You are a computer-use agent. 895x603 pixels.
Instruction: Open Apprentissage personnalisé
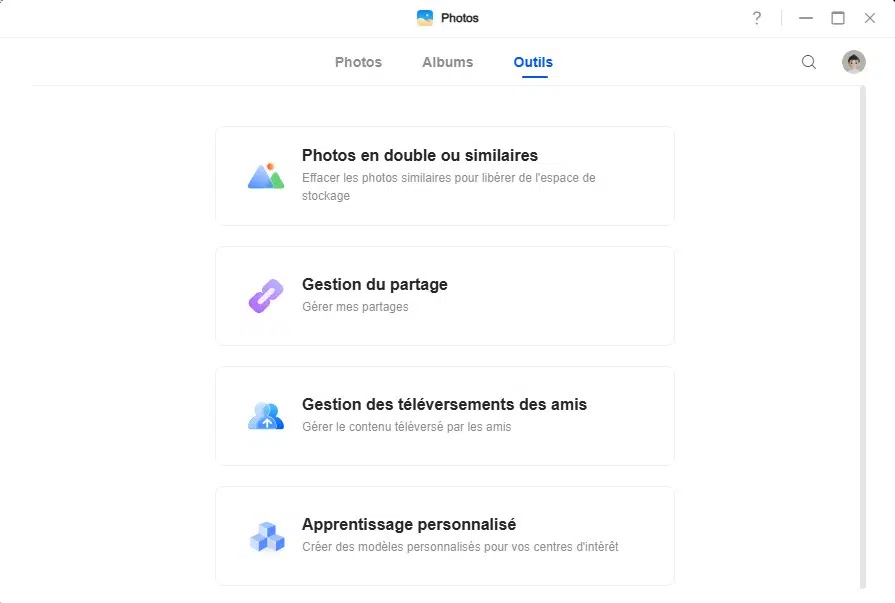444,536
